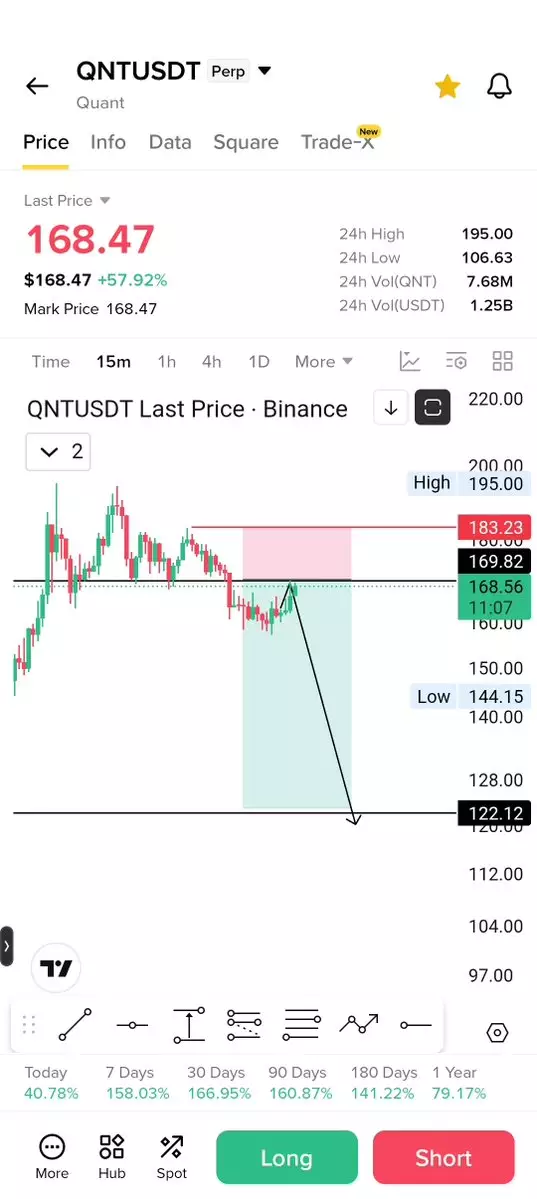Go back using the arrow icon
Screen dimensions: 537x1199
pyautogui.click(x=37, y=86)
